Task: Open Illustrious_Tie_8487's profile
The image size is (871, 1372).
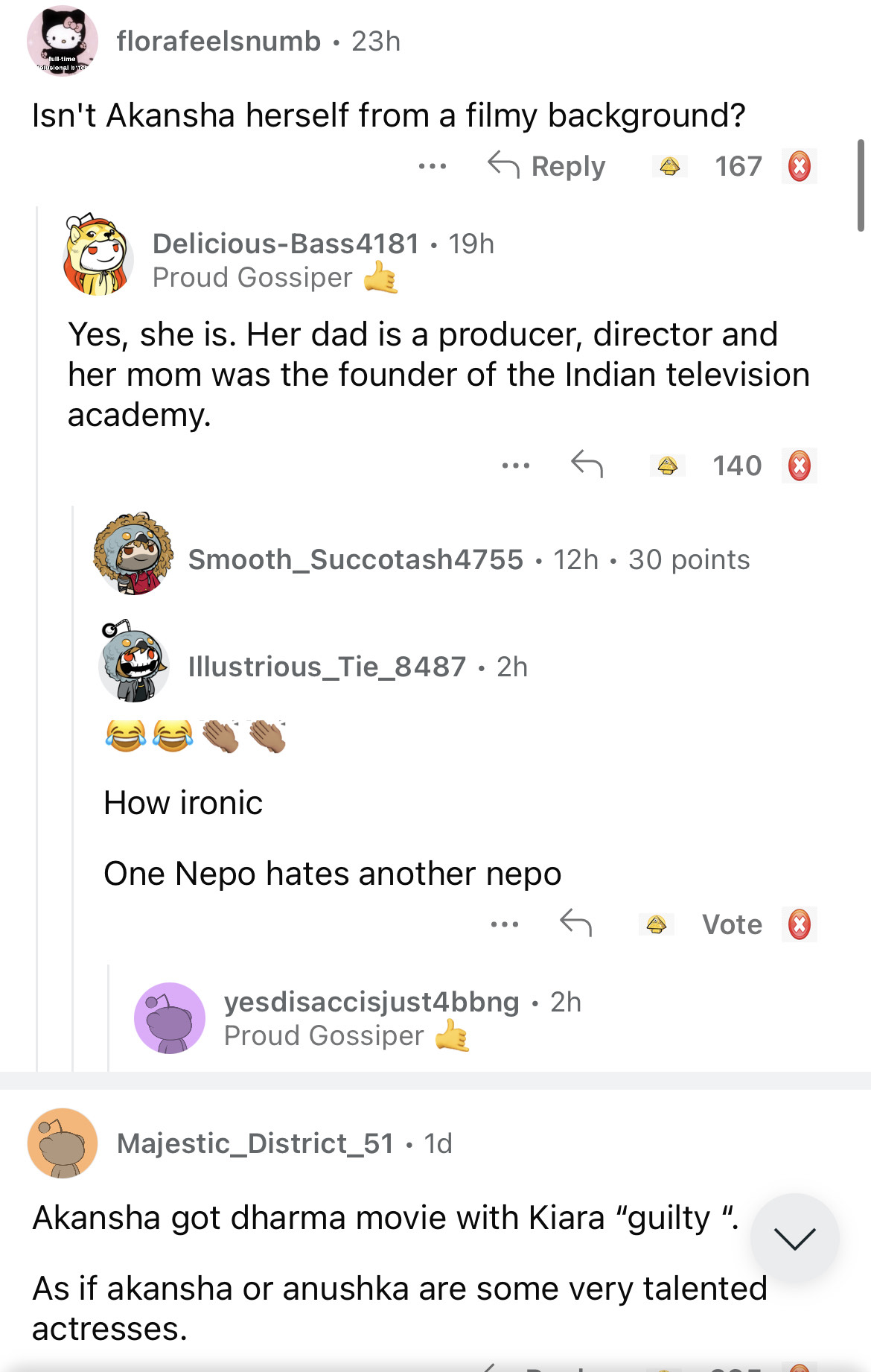Action: click(326, 667)
